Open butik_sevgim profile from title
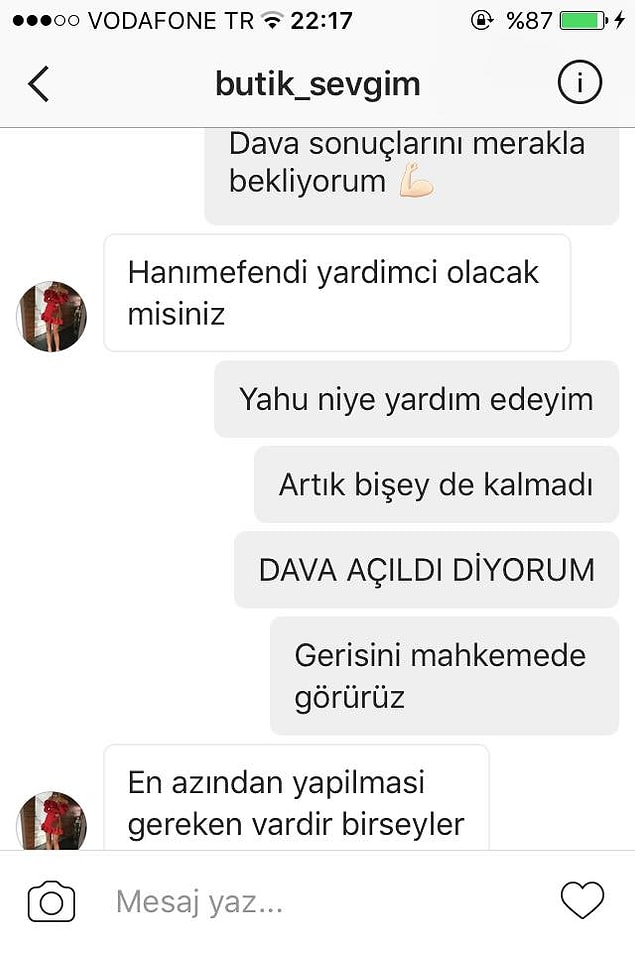 point(317,84)
